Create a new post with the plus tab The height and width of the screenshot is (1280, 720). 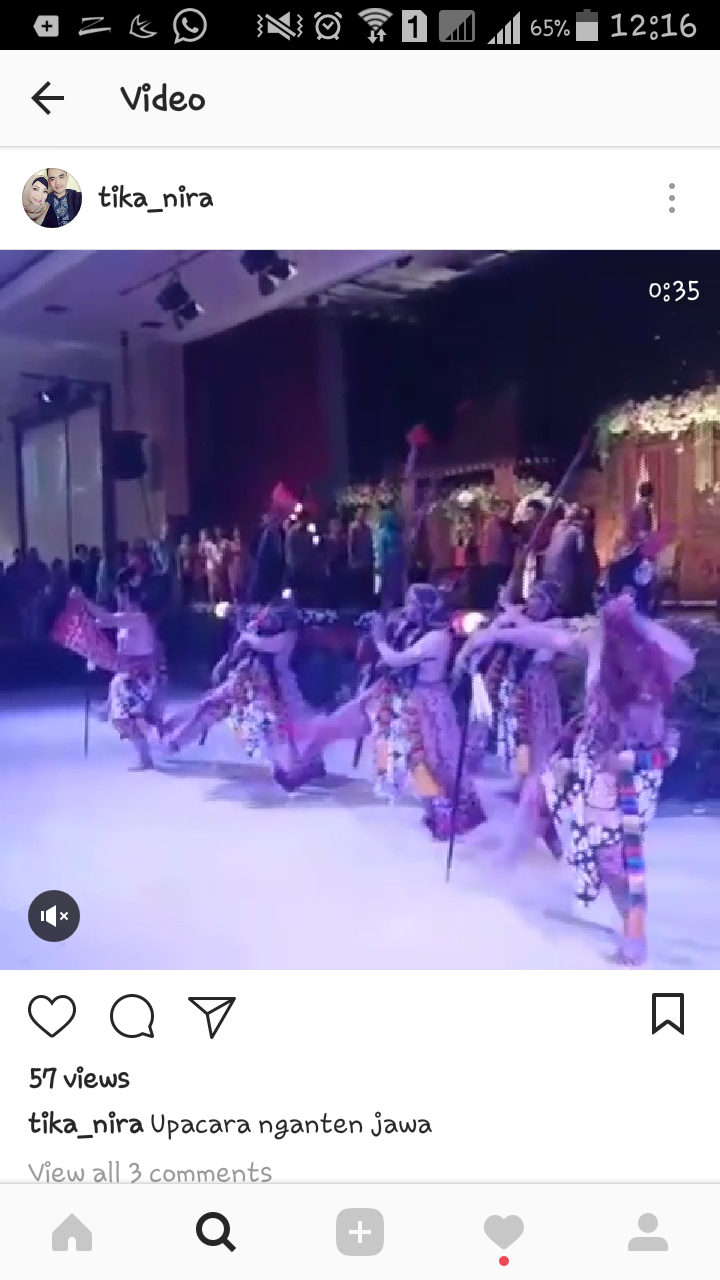[360, 1233]
